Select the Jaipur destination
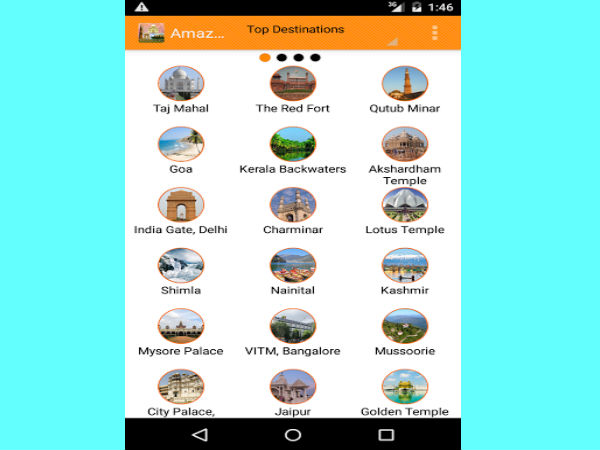This screenshot has width=600, height=450. [x=293, y=389]
